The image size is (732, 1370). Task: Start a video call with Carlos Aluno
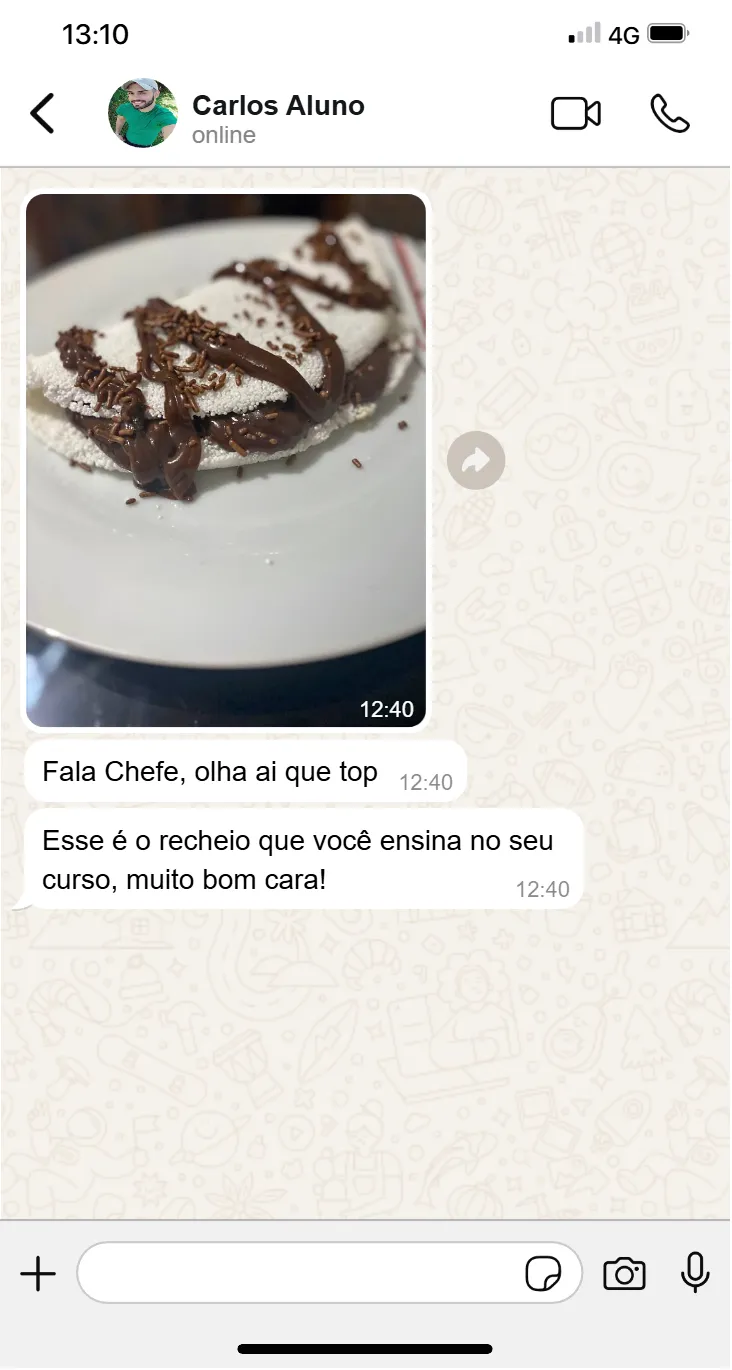(576, 114)
